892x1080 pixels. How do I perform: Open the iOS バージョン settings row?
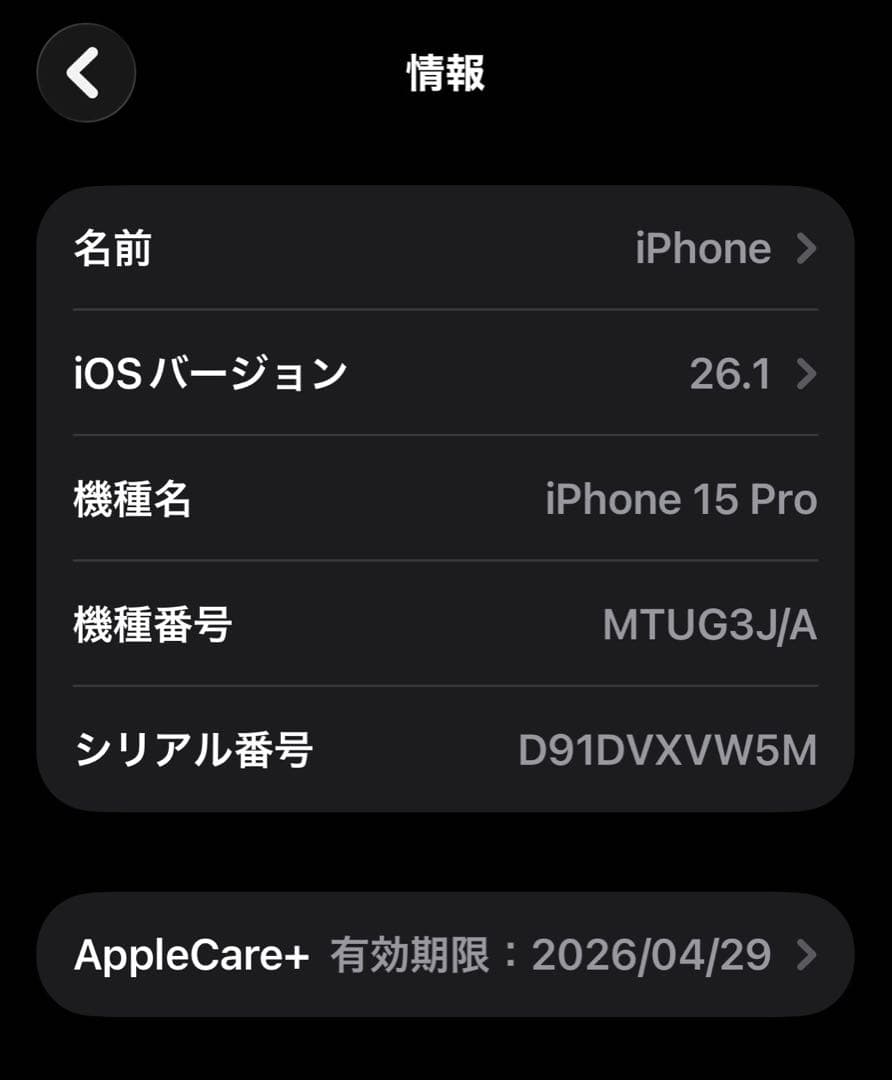(446, 375)
